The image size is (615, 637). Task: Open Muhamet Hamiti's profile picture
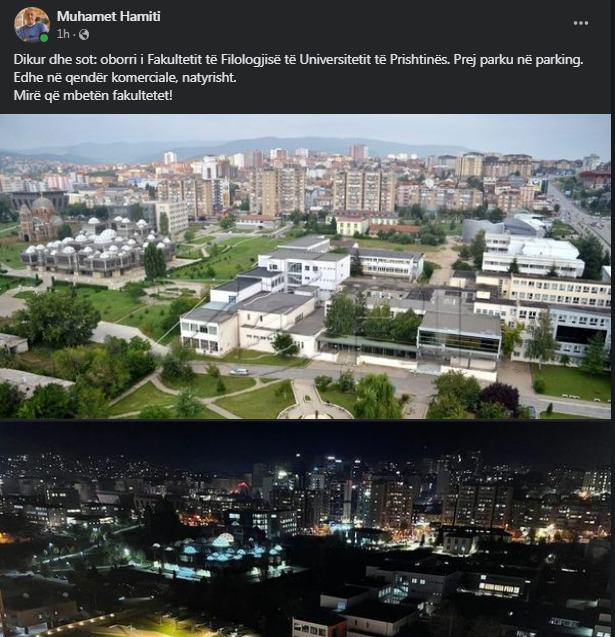[31, 24]
